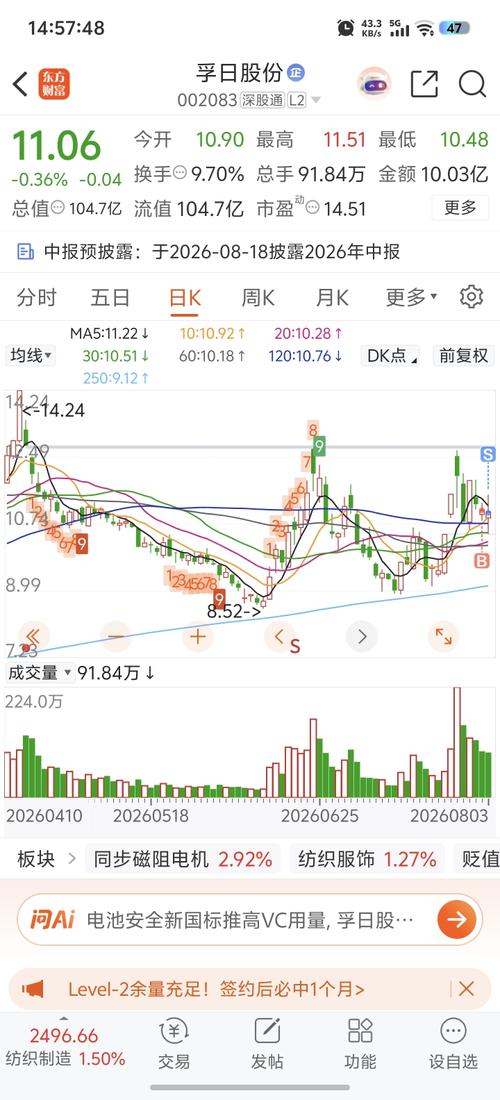Toggle the DK点 indicator
Image resolution: width=500 pixels, height=1100 pixels.
click(x=390, y=356)
